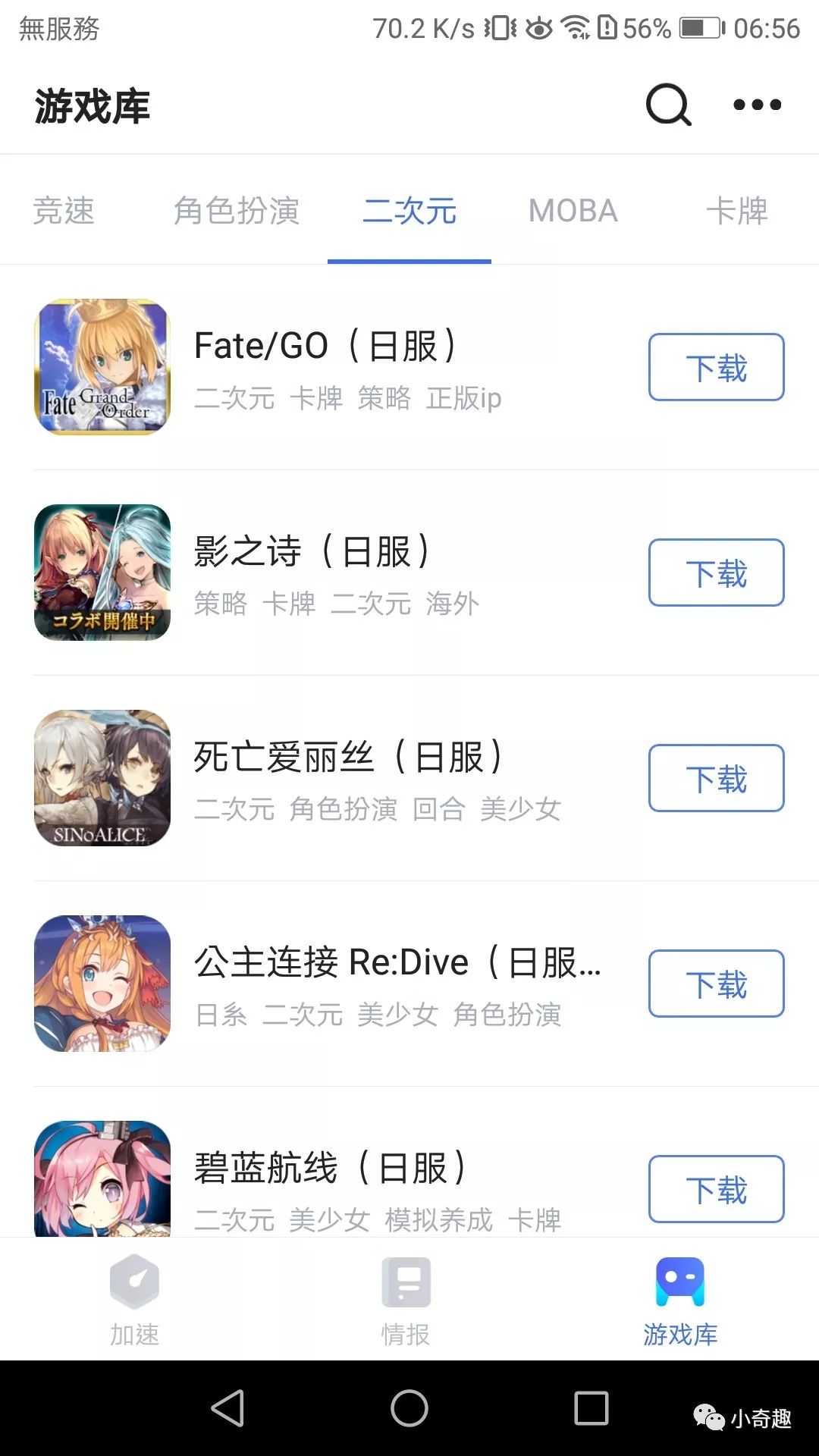Tap the system back button
This screenshot has height=1456, width=819.
click(x=227, y=1408)
